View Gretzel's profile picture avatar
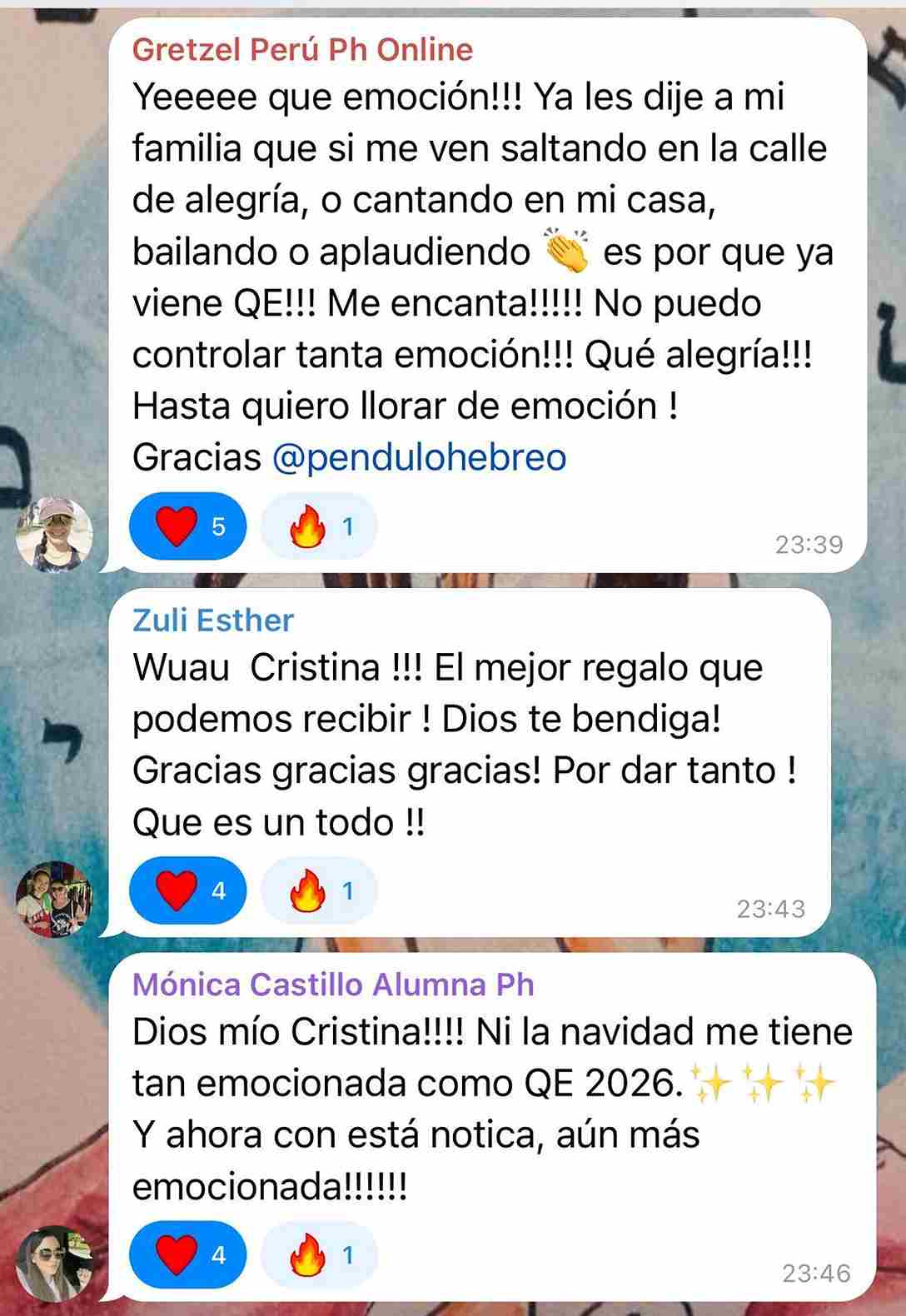The height and width of the screenshot is (1316, 906). point(55,535)
